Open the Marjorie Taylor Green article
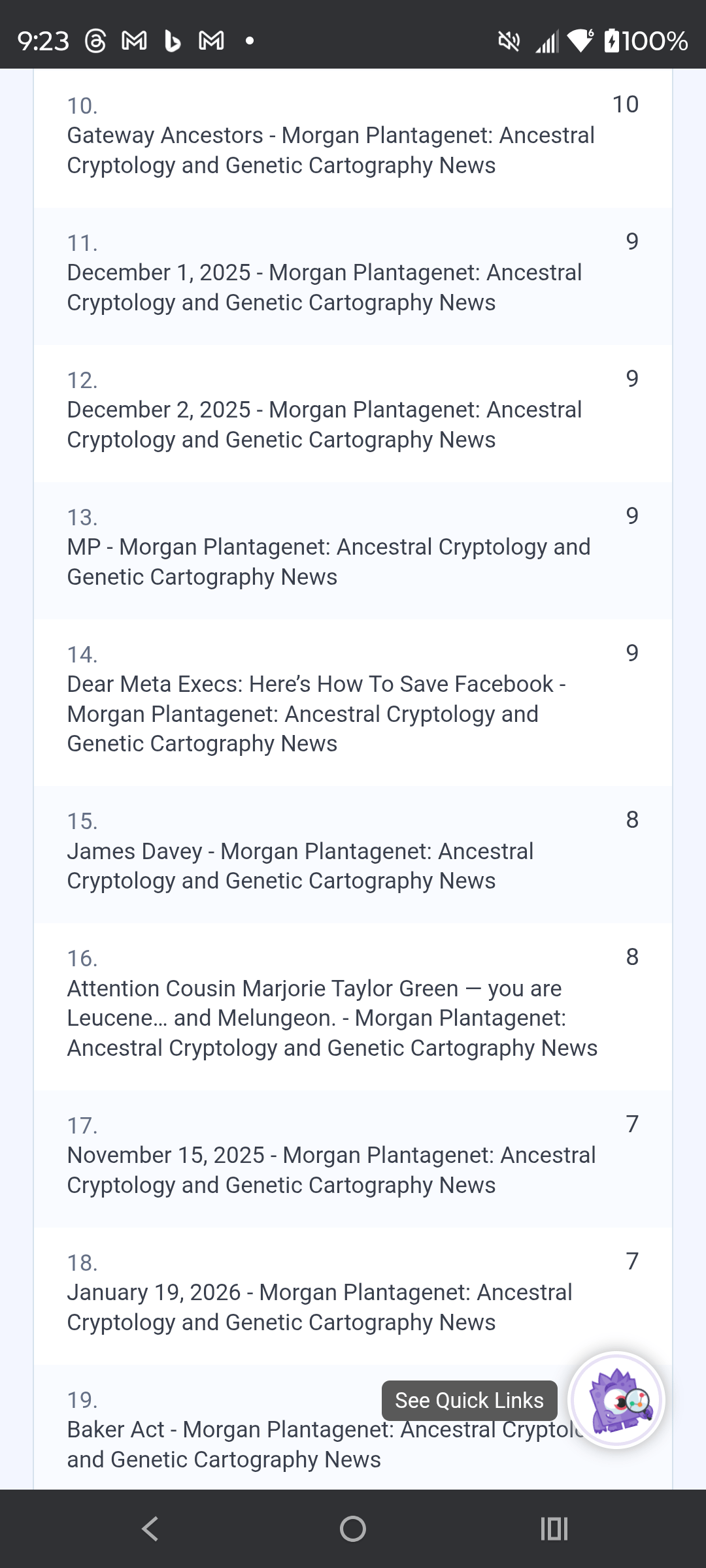Viewport: 706px width, 1568px height. click(331, 1017)
